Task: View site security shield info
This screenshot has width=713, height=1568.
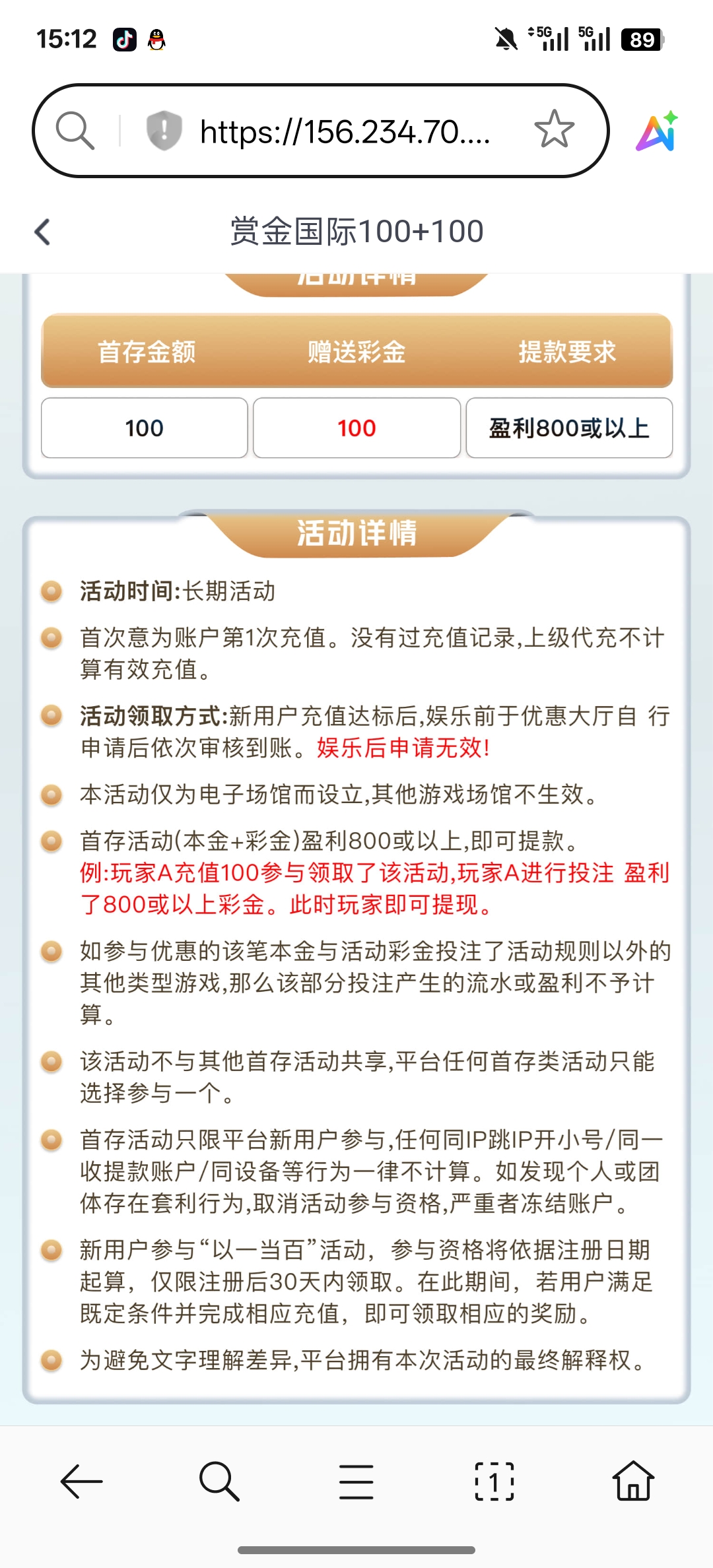Action: coord(164,130)
